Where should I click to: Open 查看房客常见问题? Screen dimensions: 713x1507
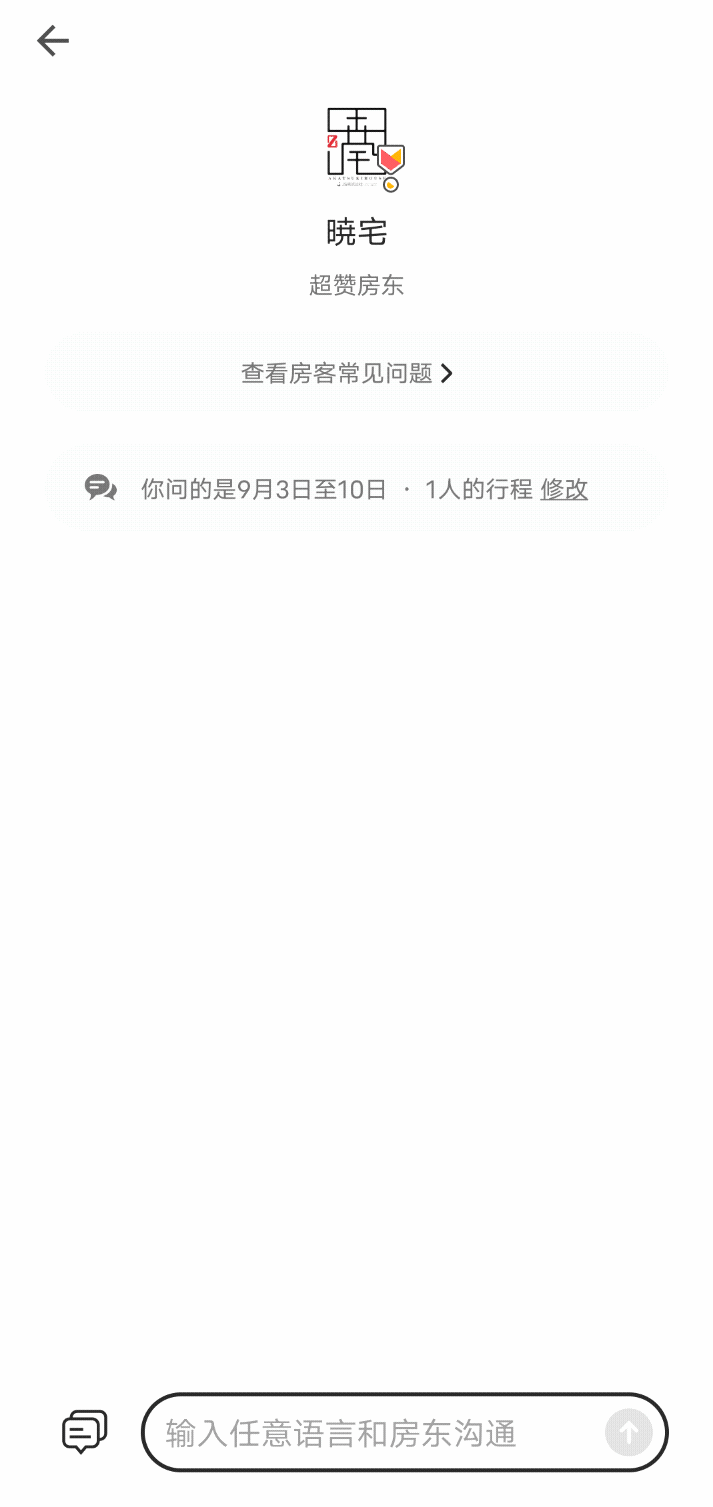coord(347,374)
